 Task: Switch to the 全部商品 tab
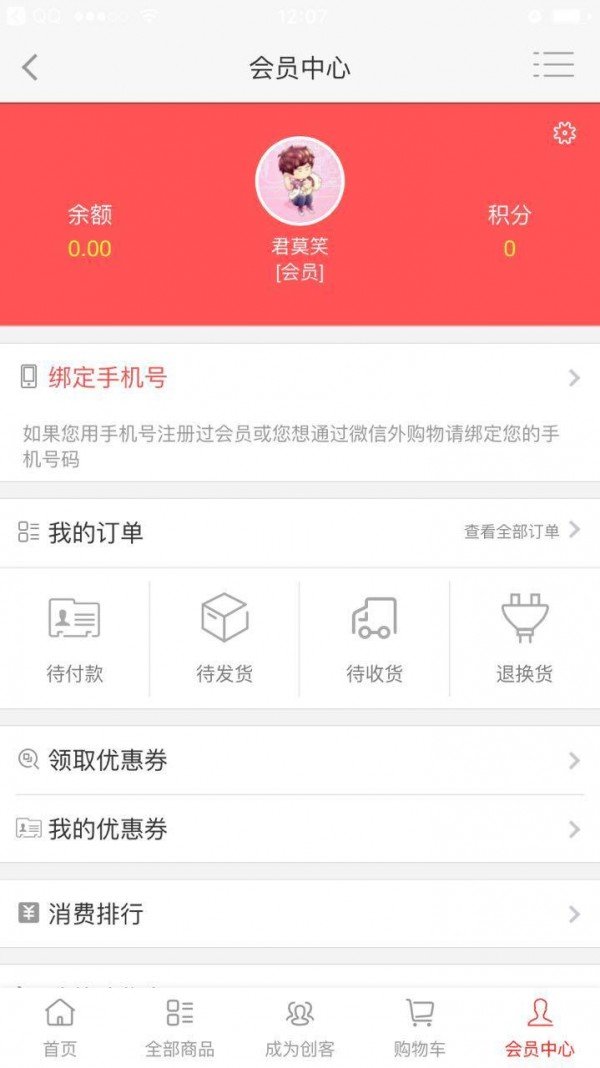(x=180, y=1028)
